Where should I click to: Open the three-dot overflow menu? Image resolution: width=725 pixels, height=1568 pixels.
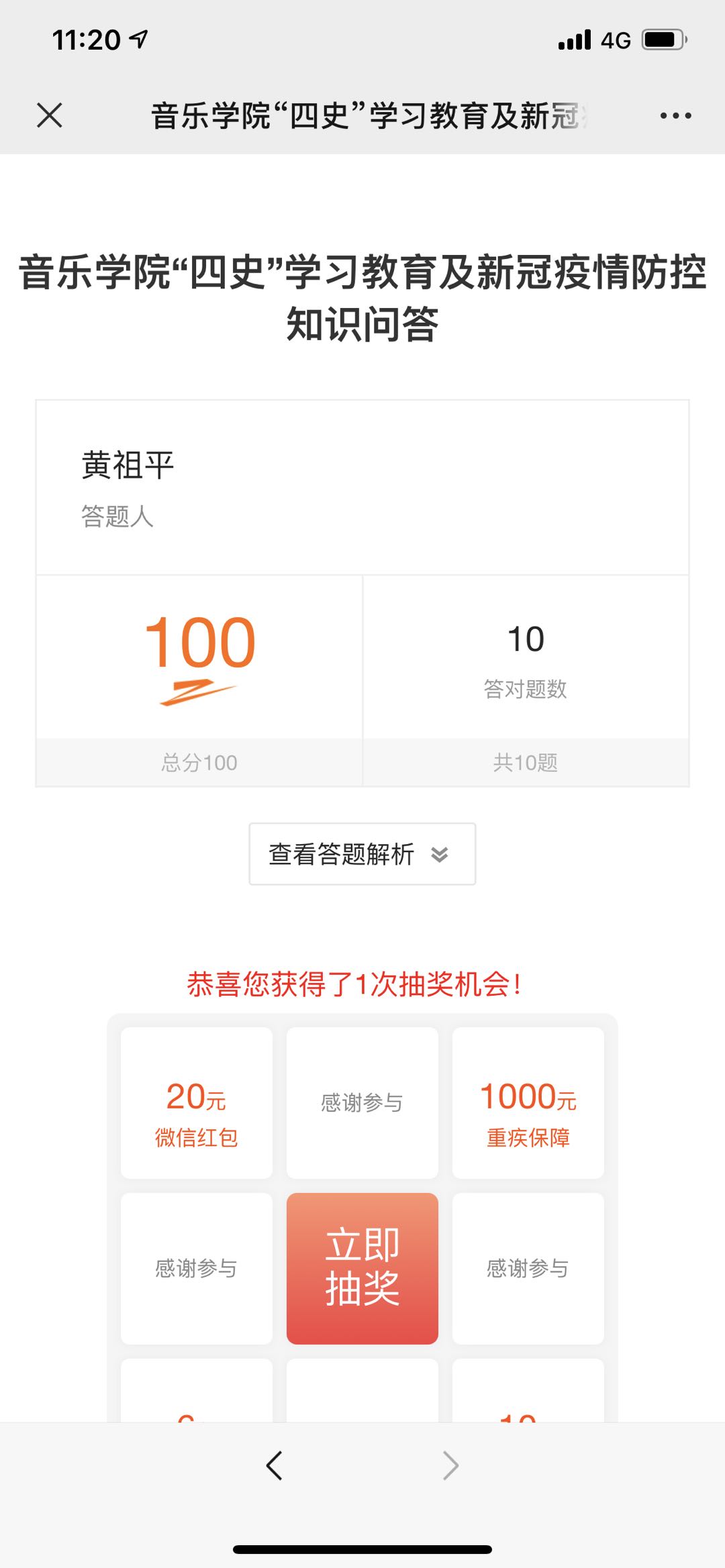point(675,116)
